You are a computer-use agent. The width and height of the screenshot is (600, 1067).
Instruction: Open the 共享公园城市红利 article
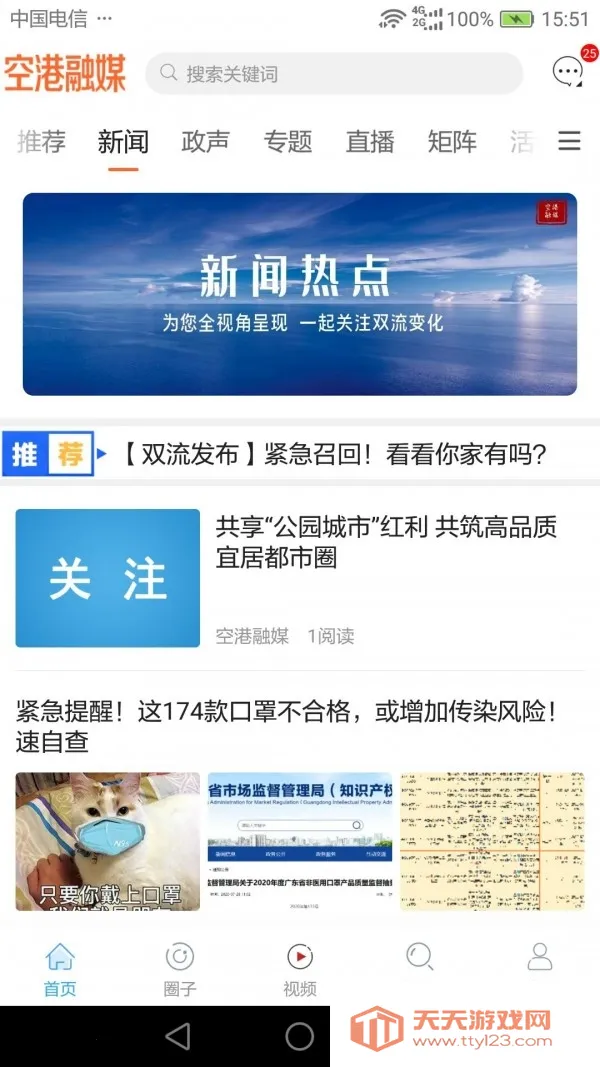coord(386,542)
